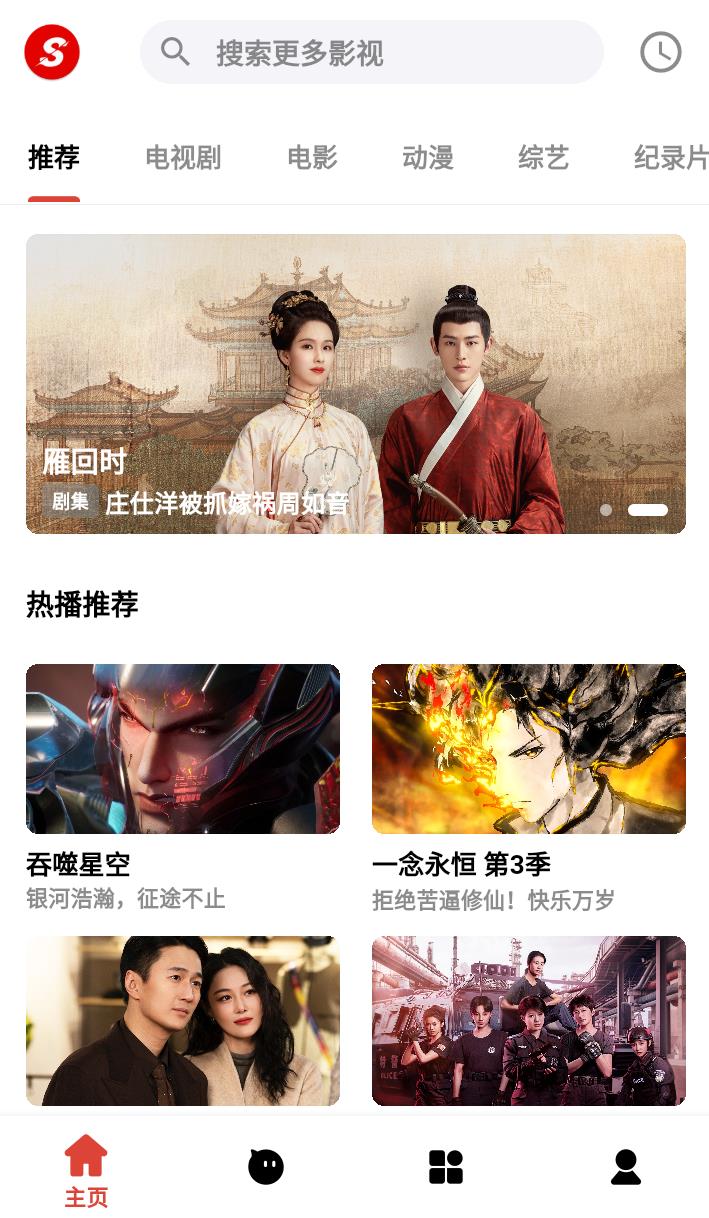
Task: Open the 纪录片 tab
Action: (x=670, y=158)
